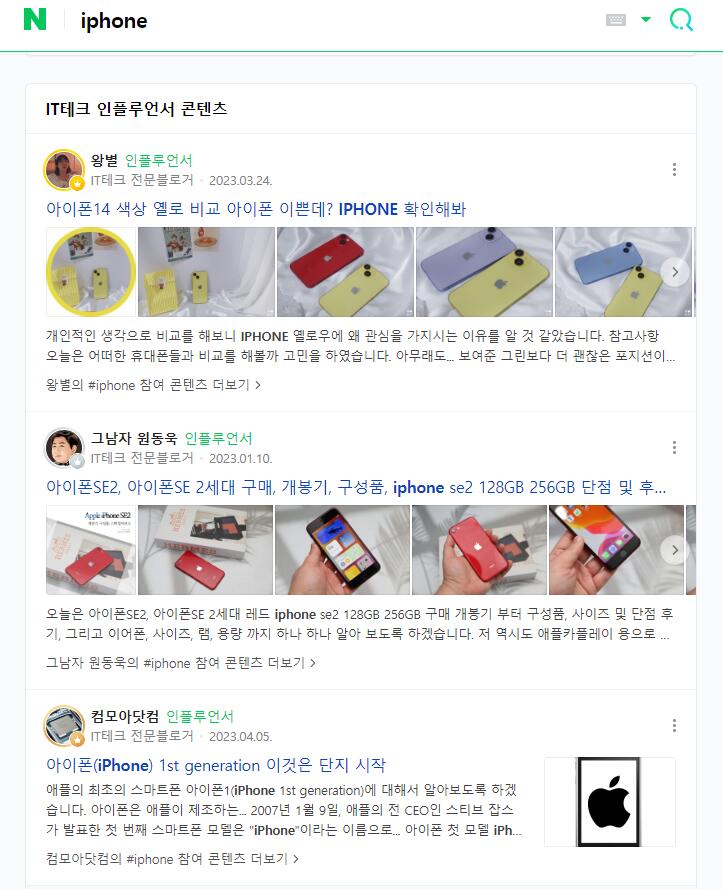View 컴모아닷컴's influencer profile
Image resolution: width=723 pixels, height=889 pixels.
(x=124, y=716)
